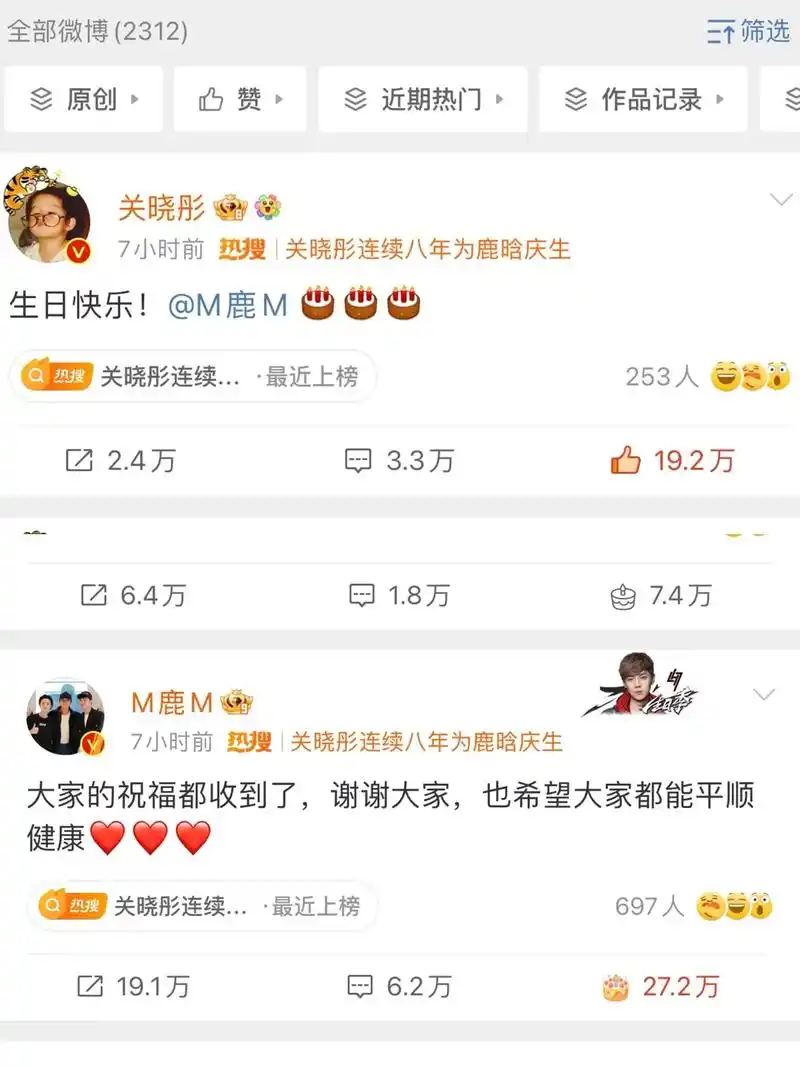Open the hot search topic 关晓彤连续八年为鹿晗庆生
Image resolution: width=800 pixels, height=1067 pixels.
coord(426,250)
